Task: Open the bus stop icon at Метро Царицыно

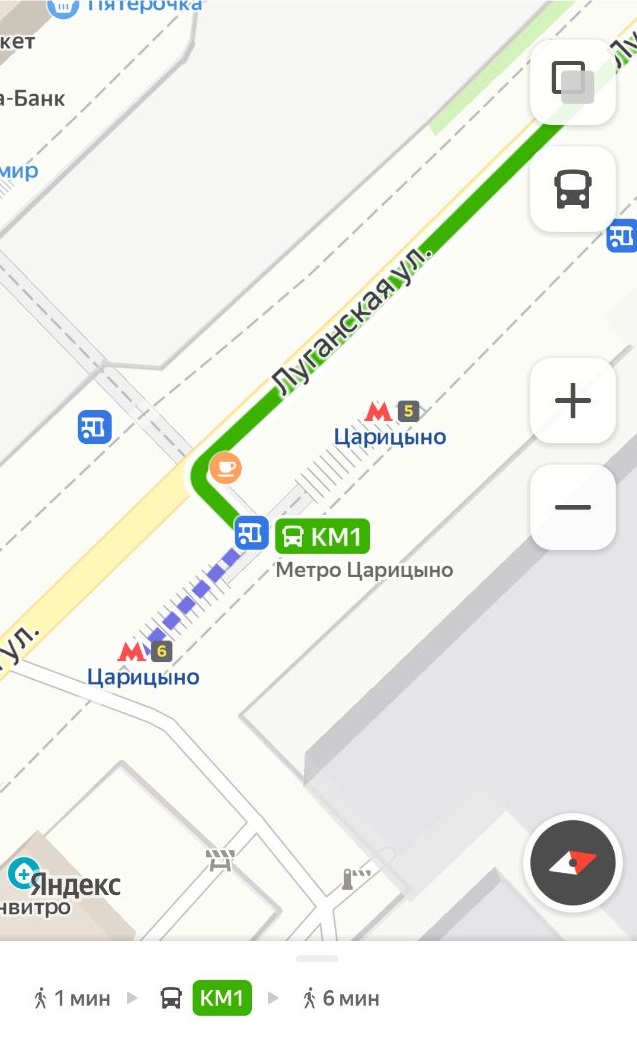Action: coord(252,534)
